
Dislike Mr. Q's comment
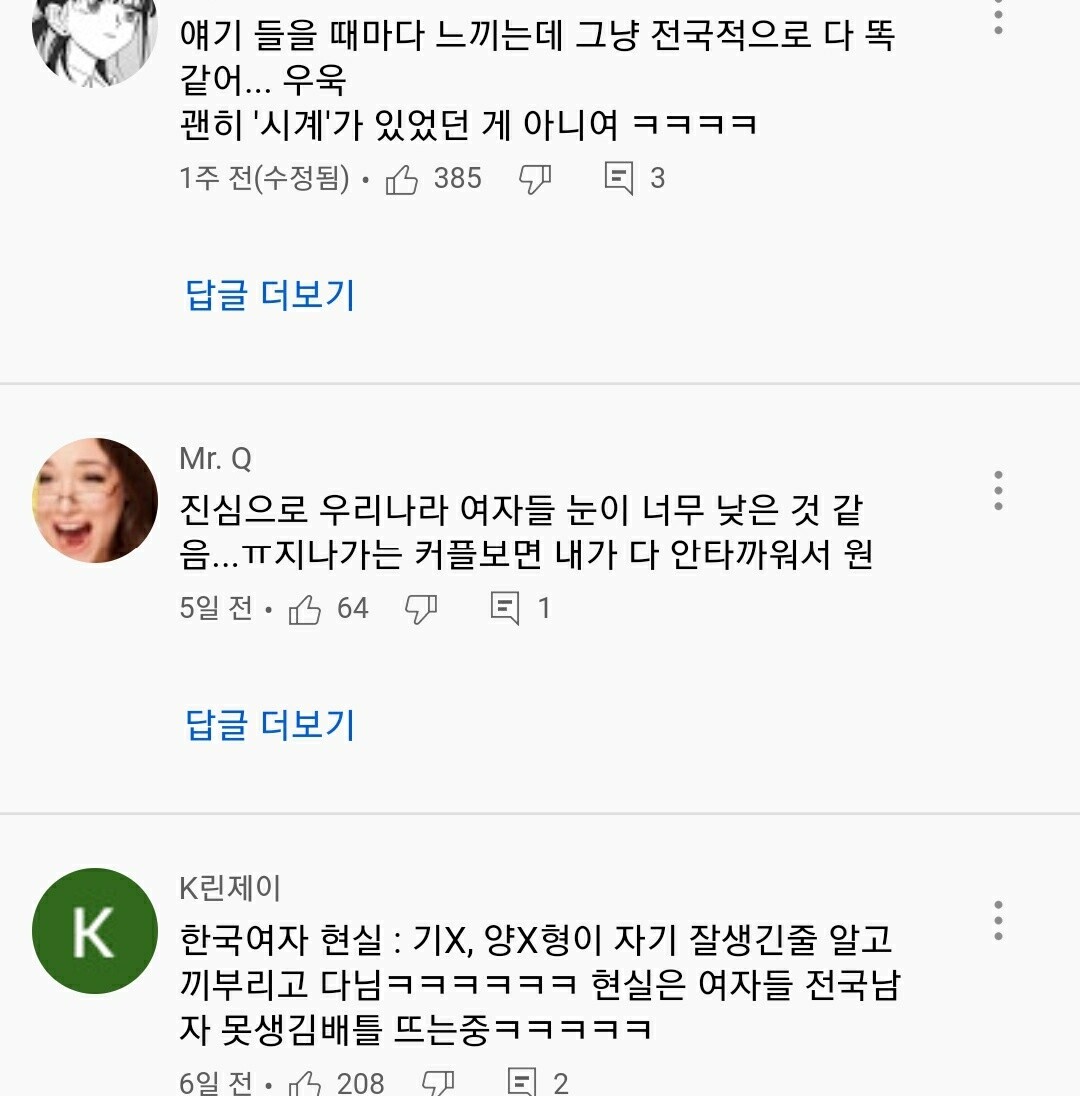[x=421, y=609]
